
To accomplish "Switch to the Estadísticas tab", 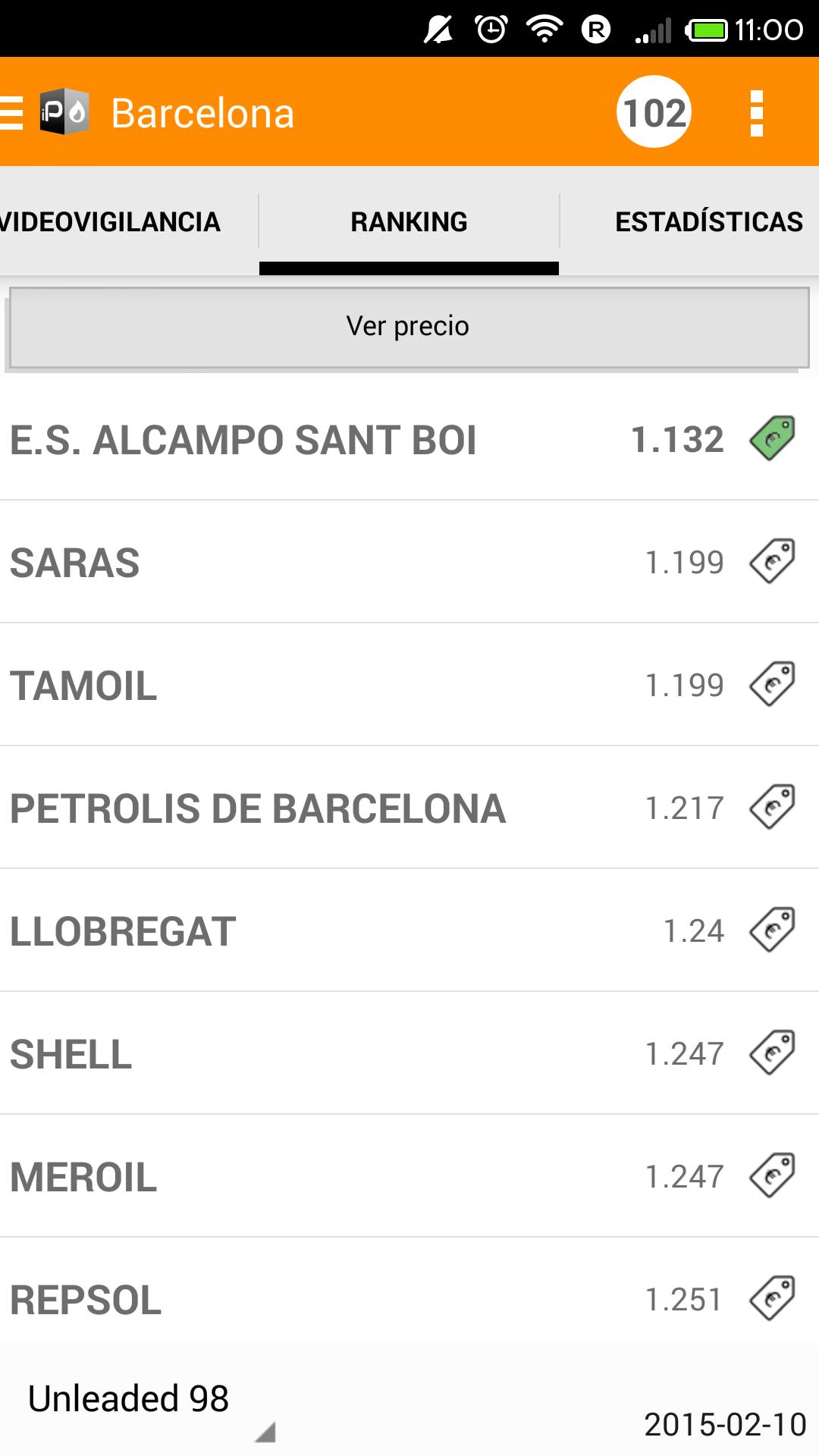I will click(708, 221).
